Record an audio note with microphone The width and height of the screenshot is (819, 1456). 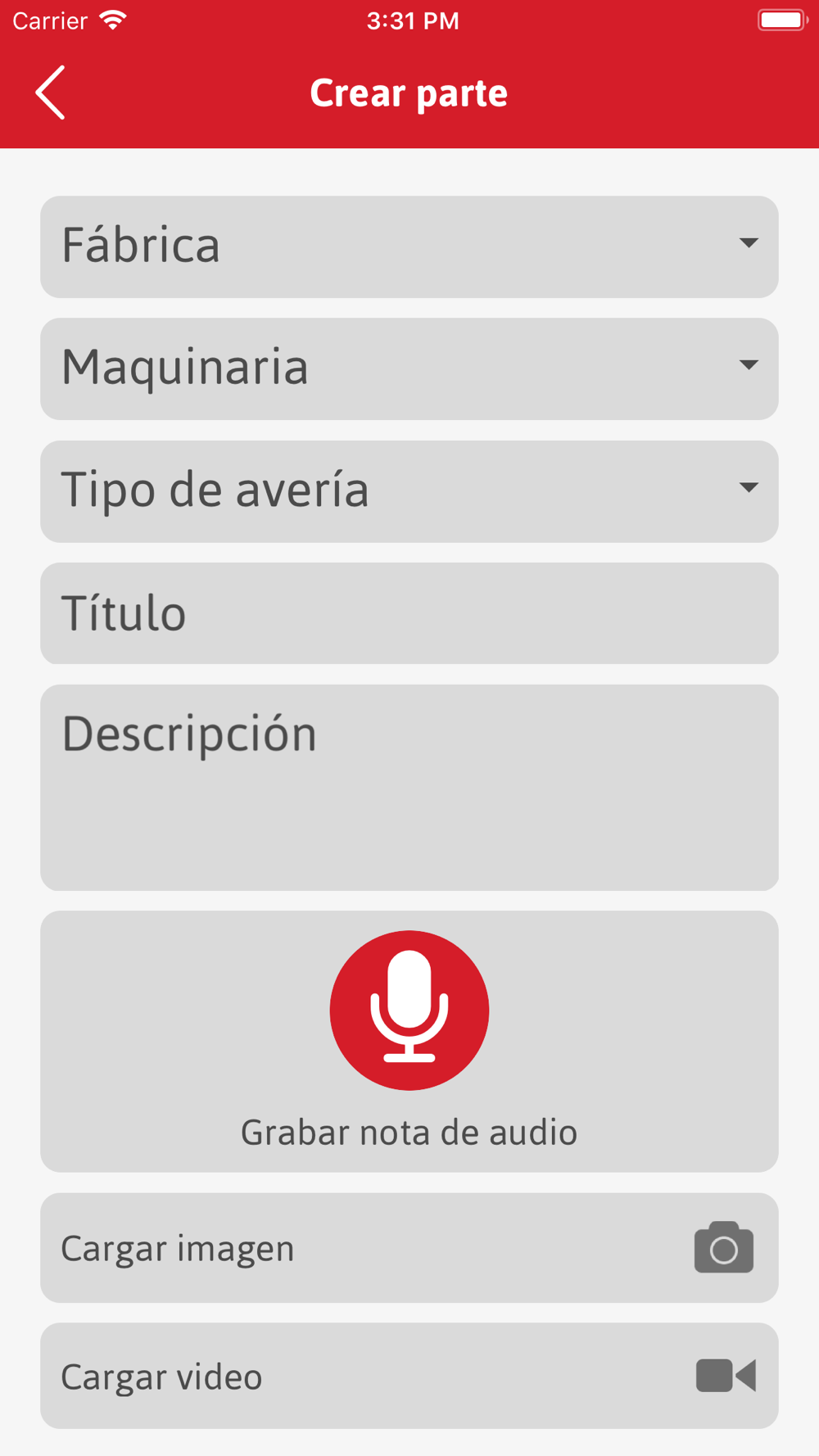click(409, 1010)
